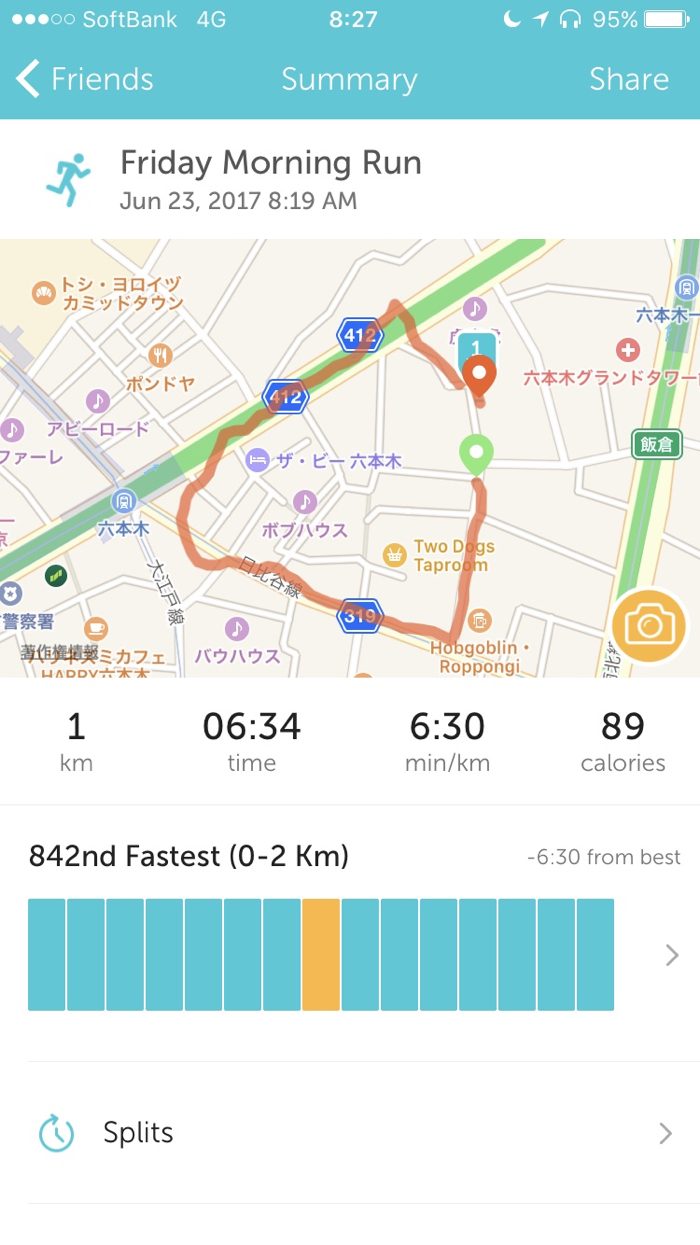The image size is (700, 1245).
Task: Expand the 842nd Fastest ranking chart
Action: tap(672, 956)
